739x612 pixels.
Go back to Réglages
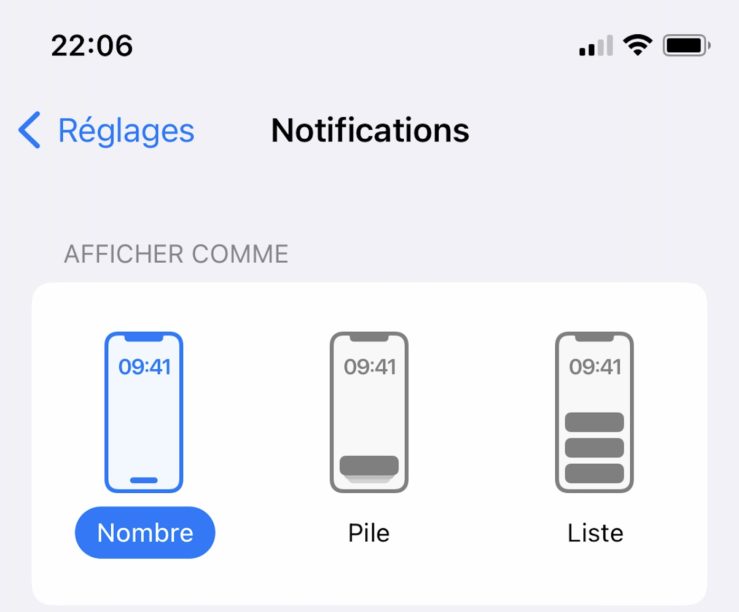click(x=107, y=131)
